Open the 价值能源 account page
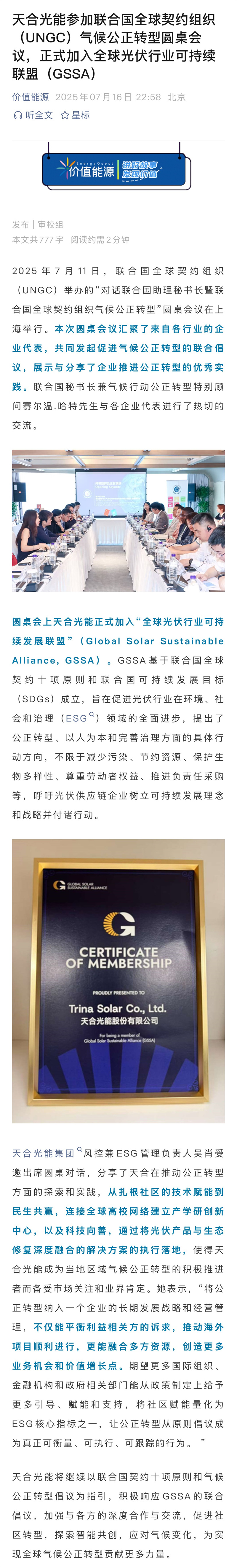 pos(31,97)
